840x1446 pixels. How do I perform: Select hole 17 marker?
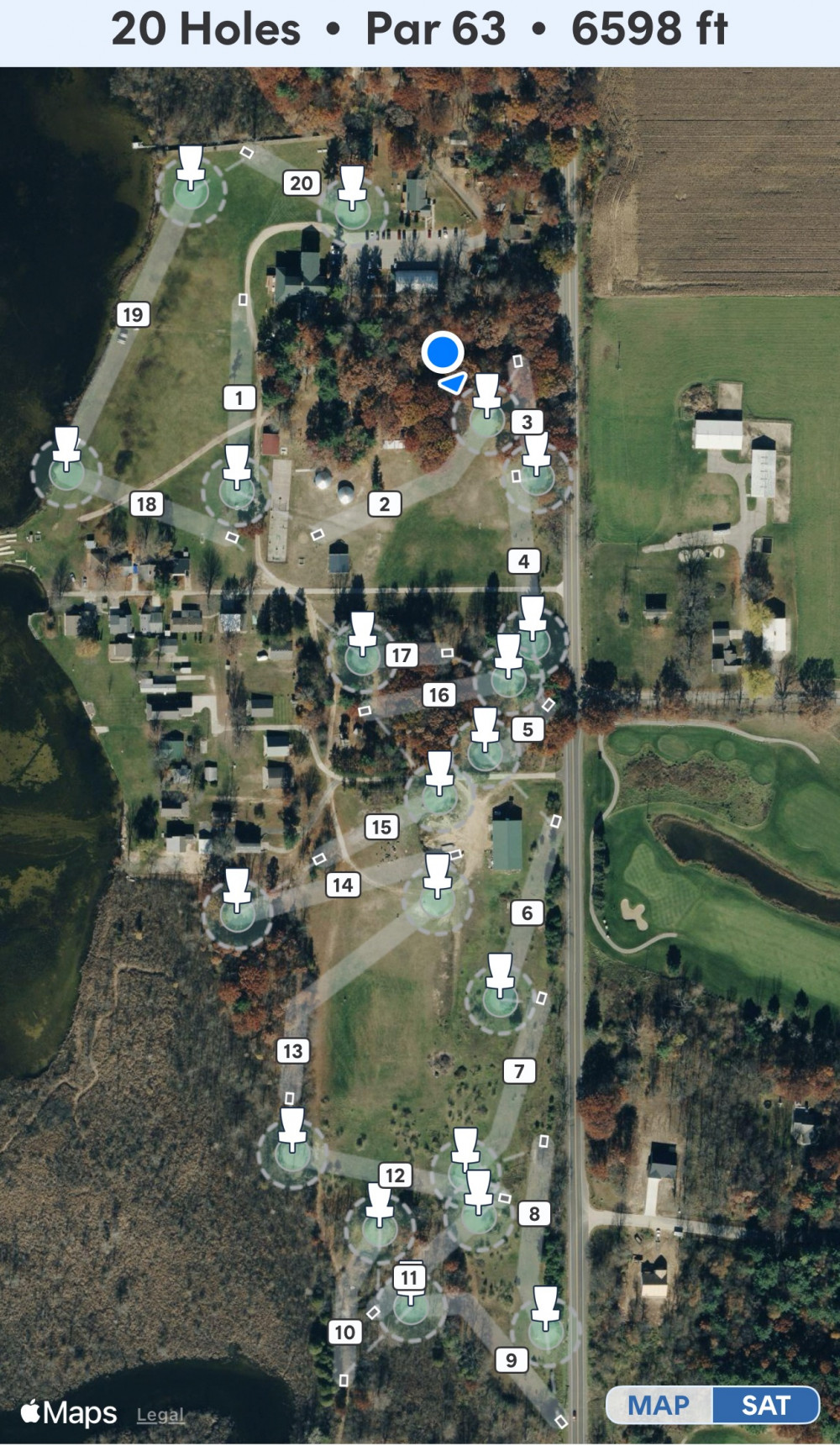[x=402, y=655]
